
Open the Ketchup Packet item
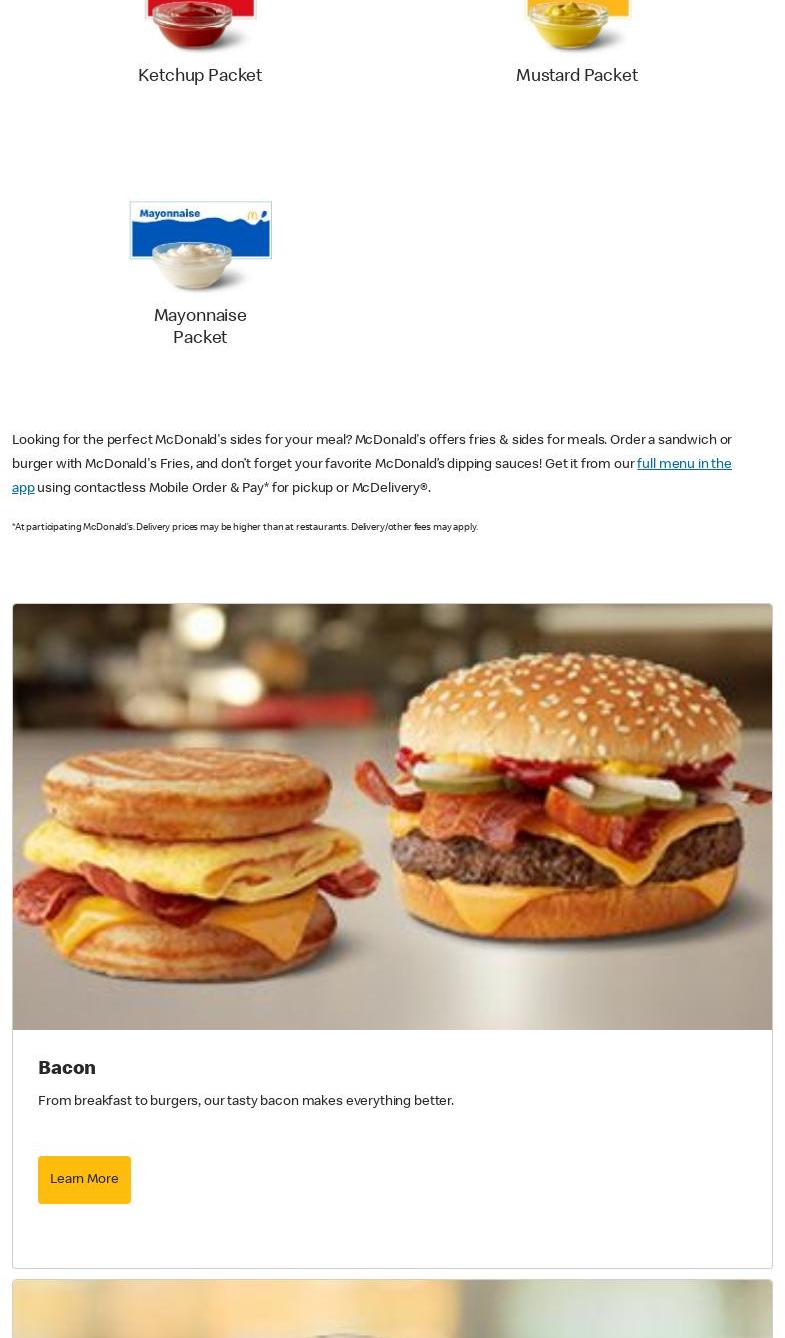pos(200,75)
